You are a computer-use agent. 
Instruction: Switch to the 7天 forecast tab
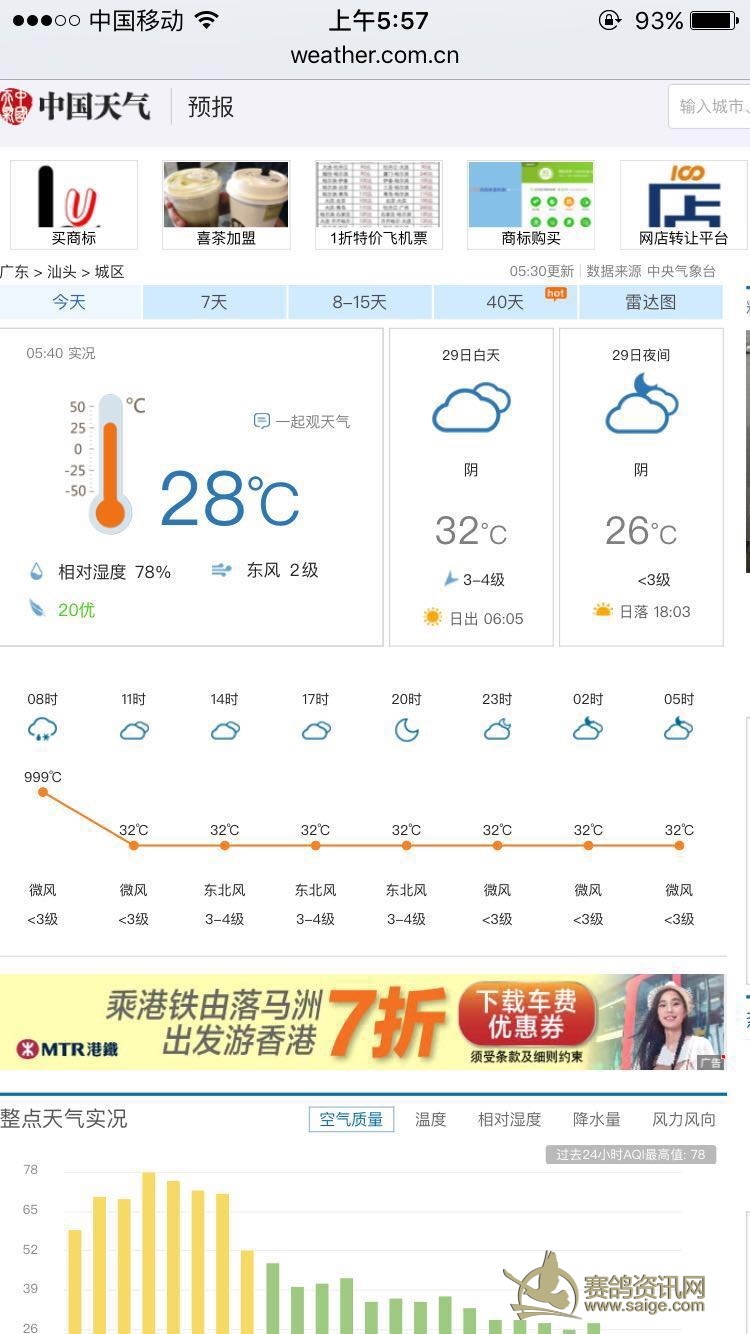coord(214,302)
